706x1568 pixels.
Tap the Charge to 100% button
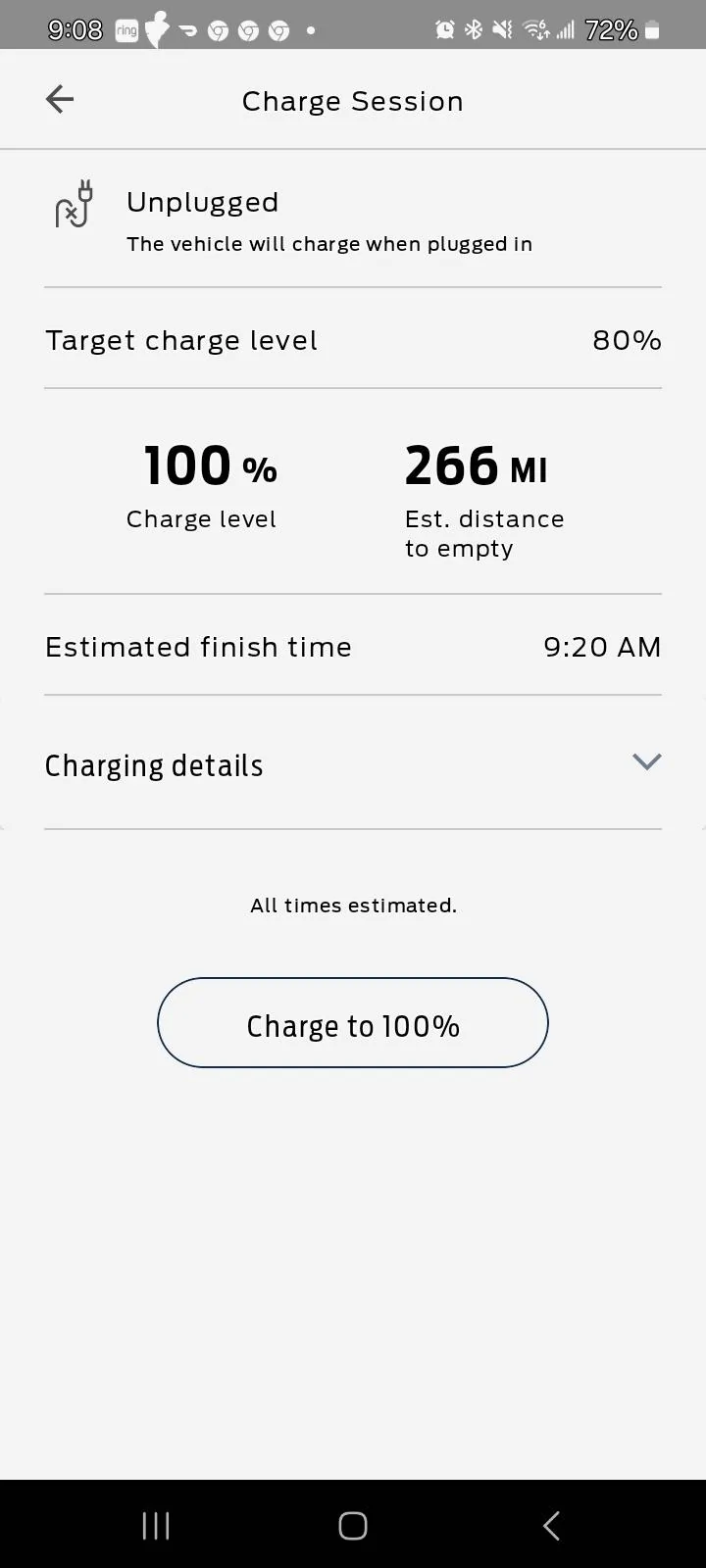coord(353,1022)
